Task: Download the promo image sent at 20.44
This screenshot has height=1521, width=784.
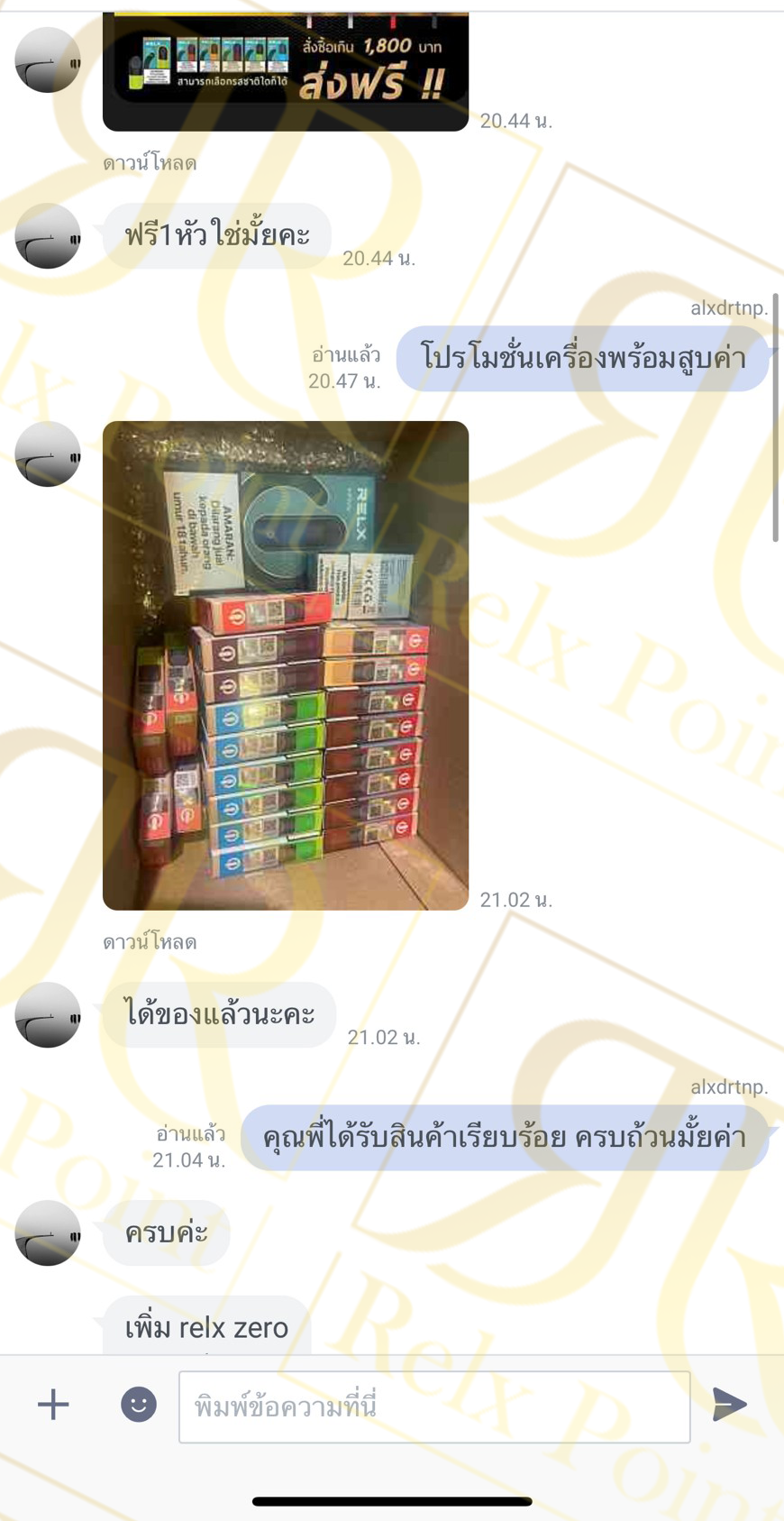Action: point(150,163)
